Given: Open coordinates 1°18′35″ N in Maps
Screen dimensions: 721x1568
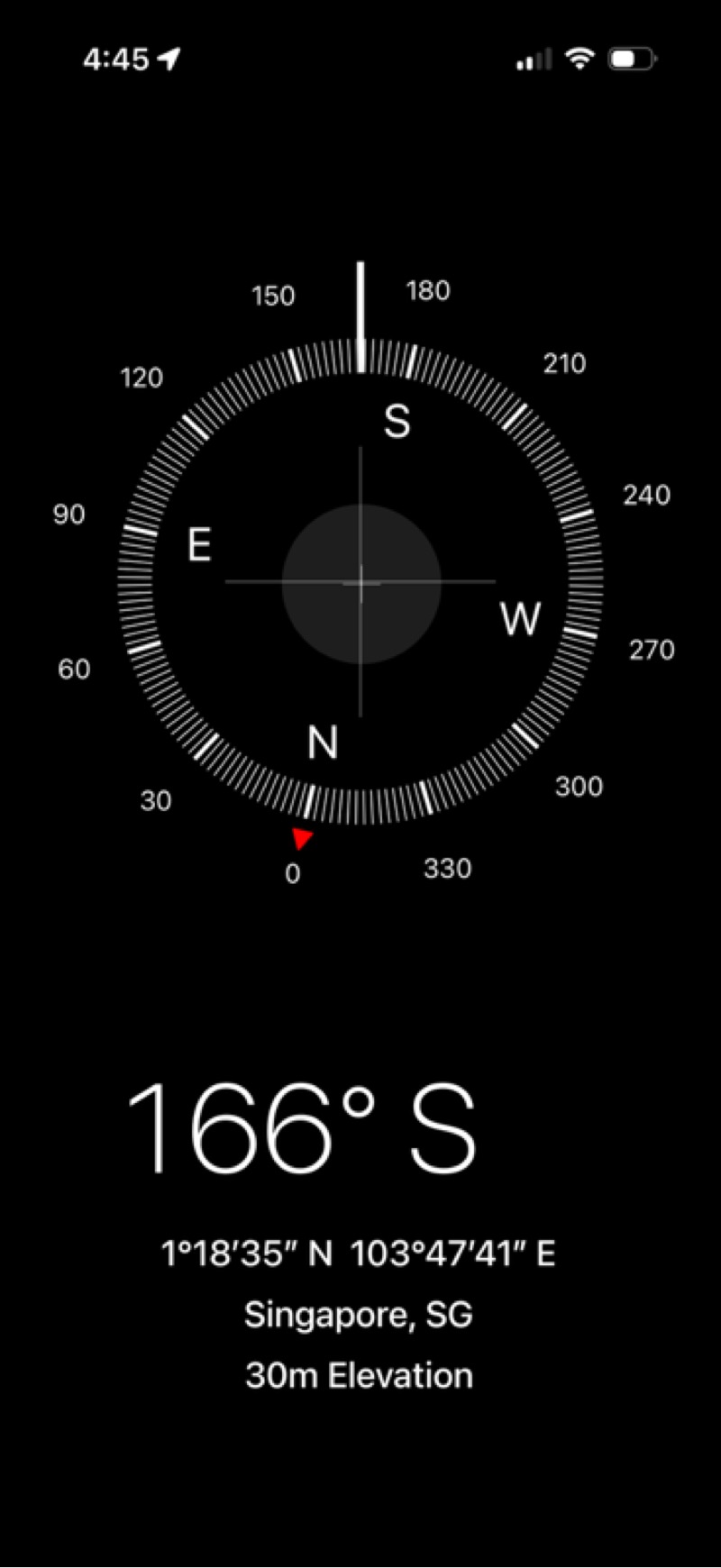Looking at the screenshot, I should coord(358,1253).
